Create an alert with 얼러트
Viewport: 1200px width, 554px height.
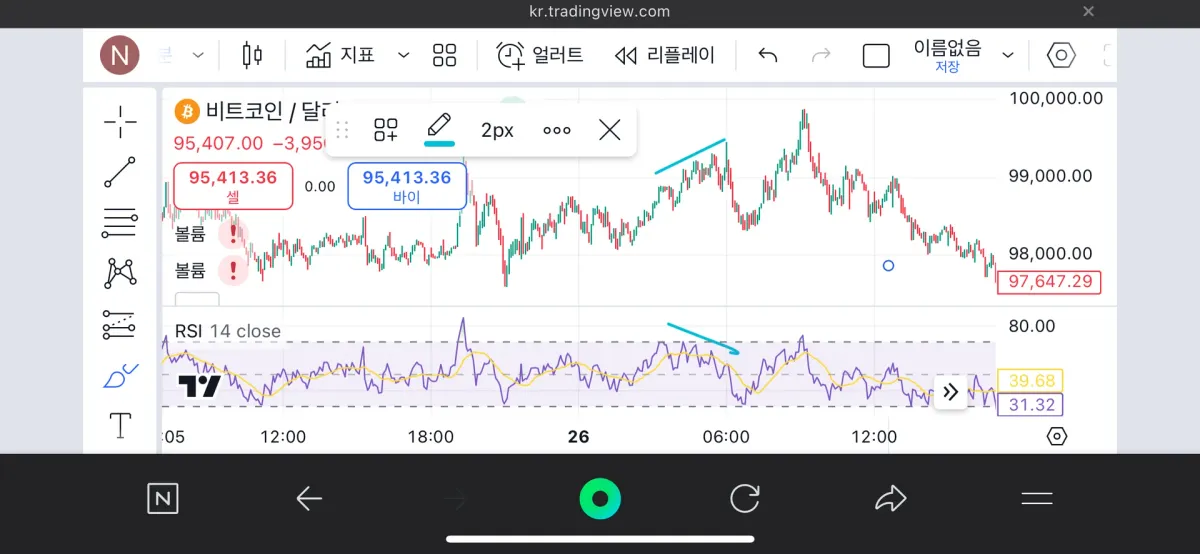(x=540, y=55)
